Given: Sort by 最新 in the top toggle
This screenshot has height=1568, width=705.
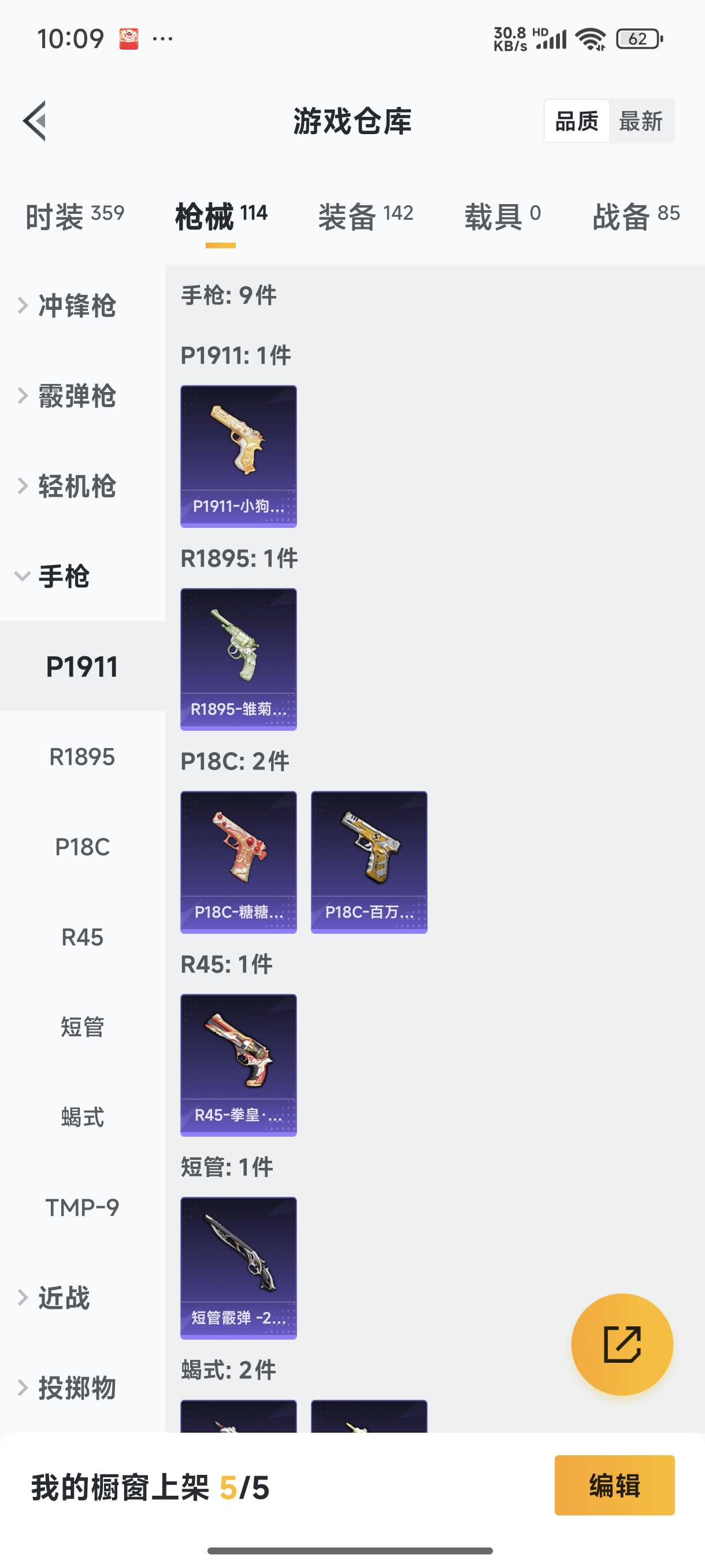Looking at the screenshot, I should (640, 121).
